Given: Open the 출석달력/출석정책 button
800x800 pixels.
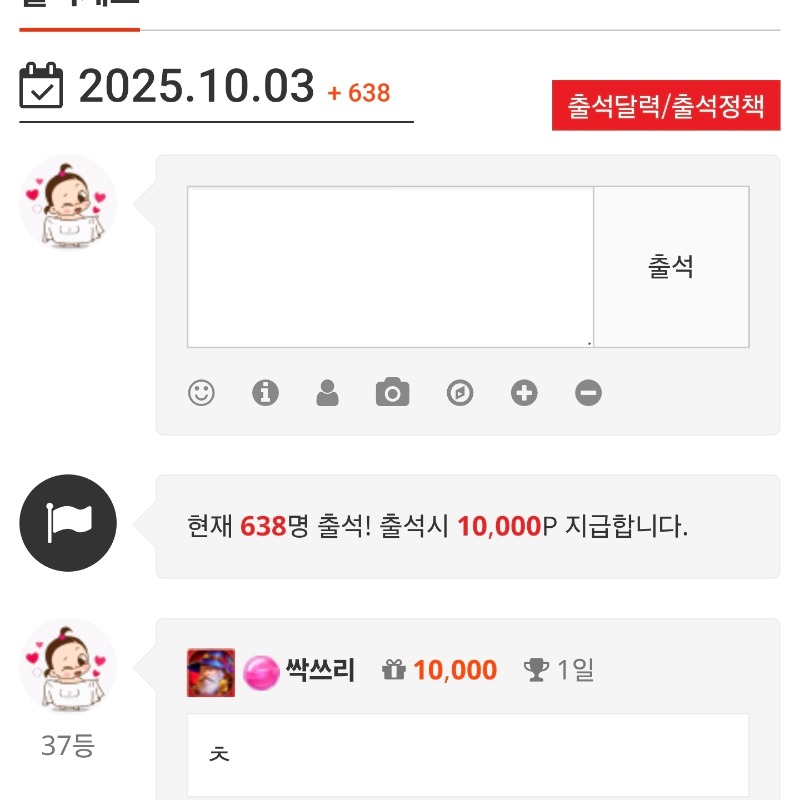Looking at the screenshot, I should 666,106.
